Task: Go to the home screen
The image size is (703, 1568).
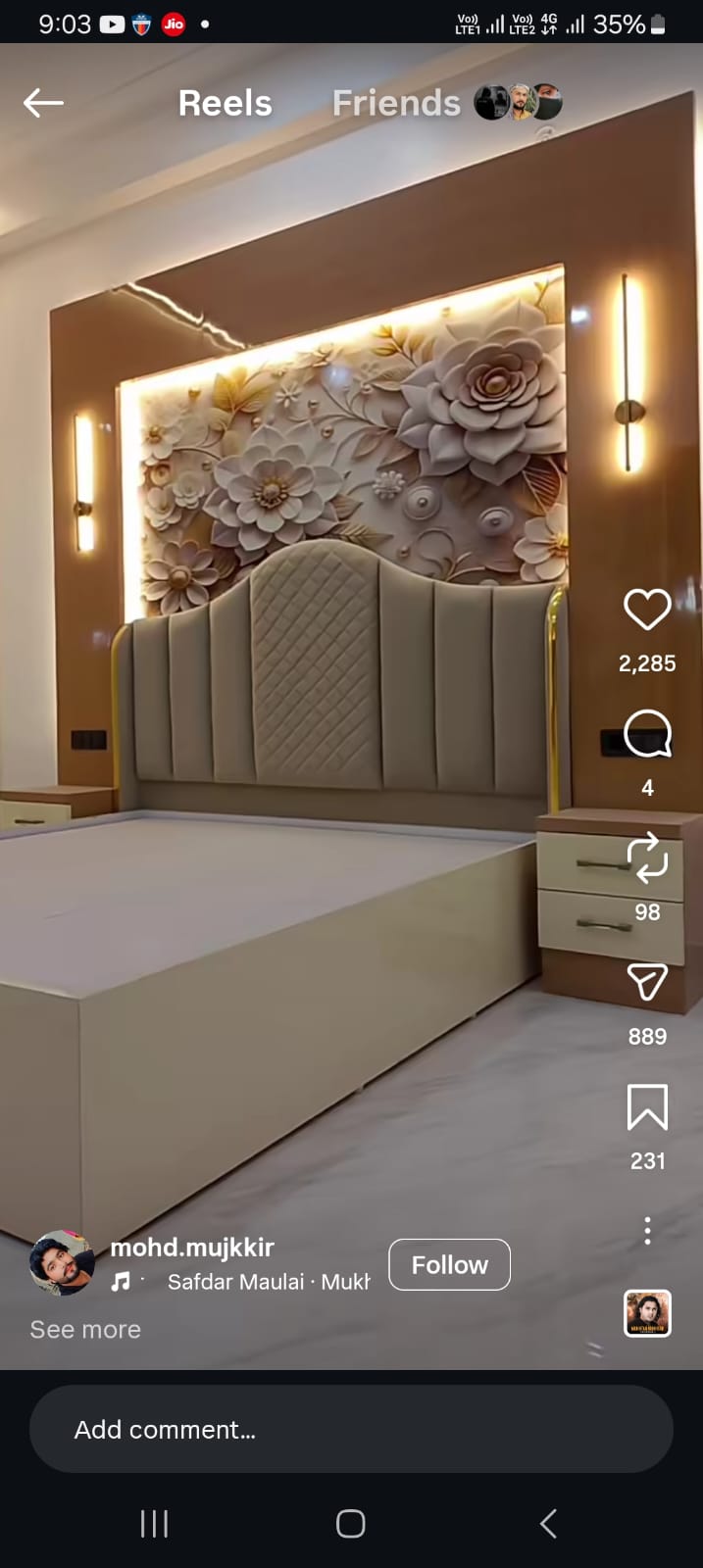Action: pyautogui.click(x=351, y=1524)
